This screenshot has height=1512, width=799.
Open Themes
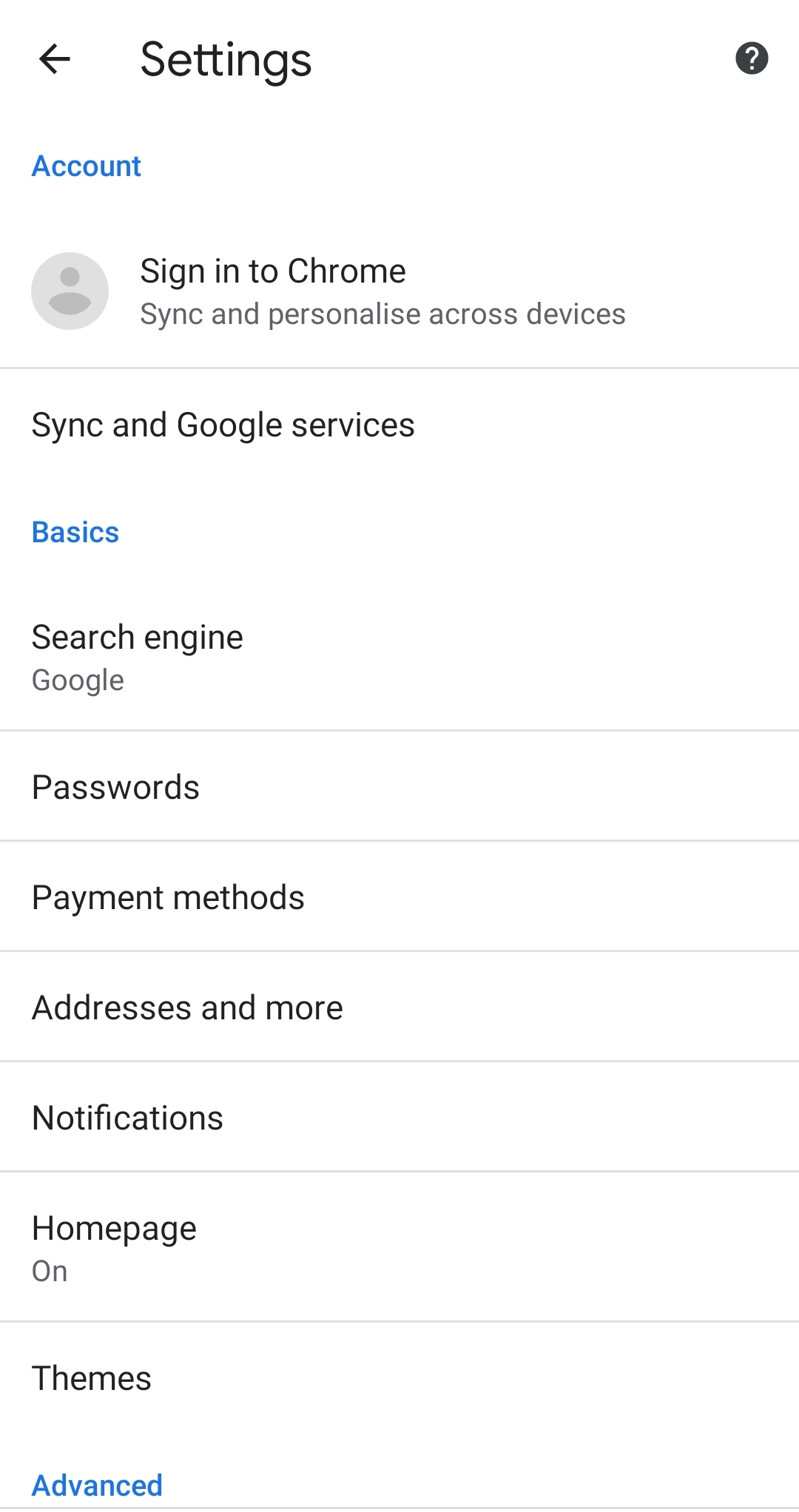[x=399, y=1377]
